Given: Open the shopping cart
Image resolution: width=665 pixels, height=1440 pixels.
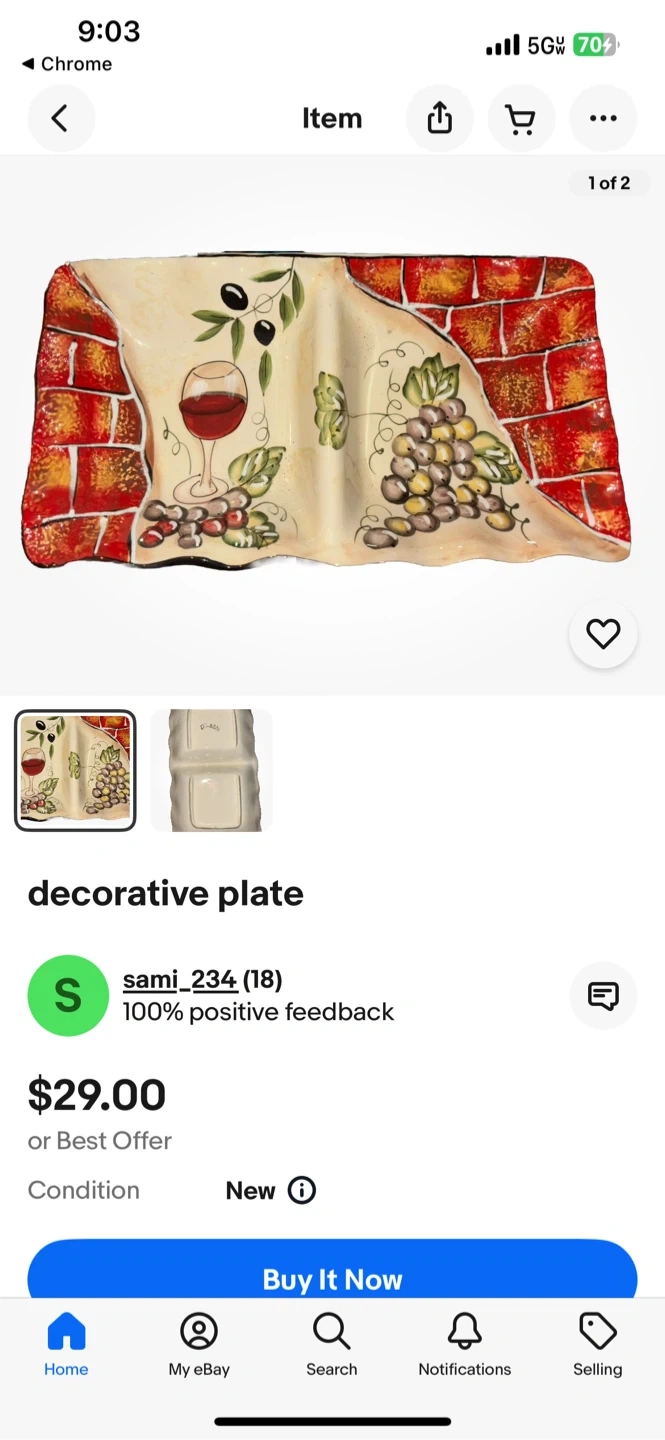Looking at the screenshot, I should click(521, 119).
